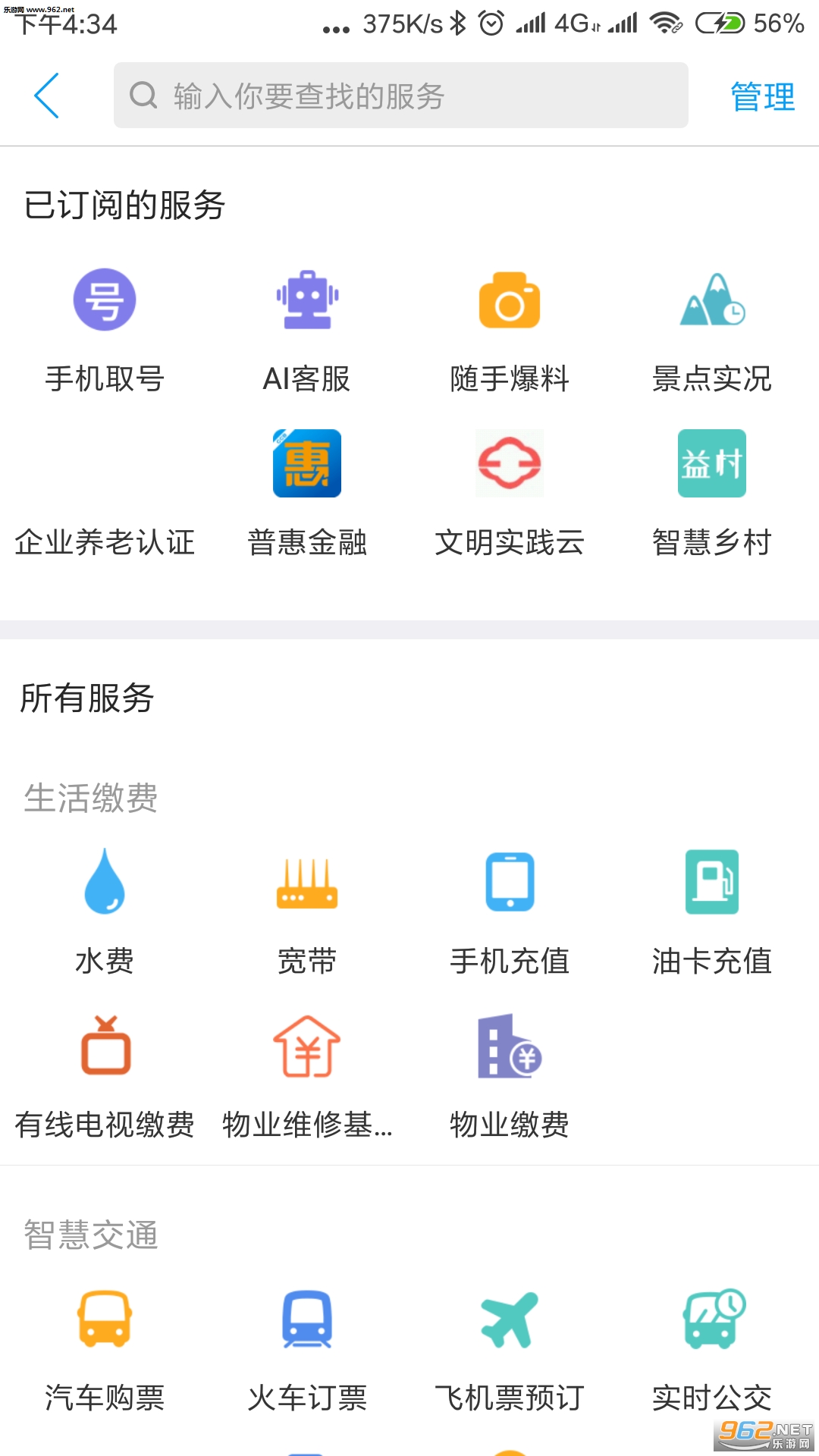Viewport: 819px width, 1456px height.
Task: Tap the service search box
Action: (x=400, y=96)
